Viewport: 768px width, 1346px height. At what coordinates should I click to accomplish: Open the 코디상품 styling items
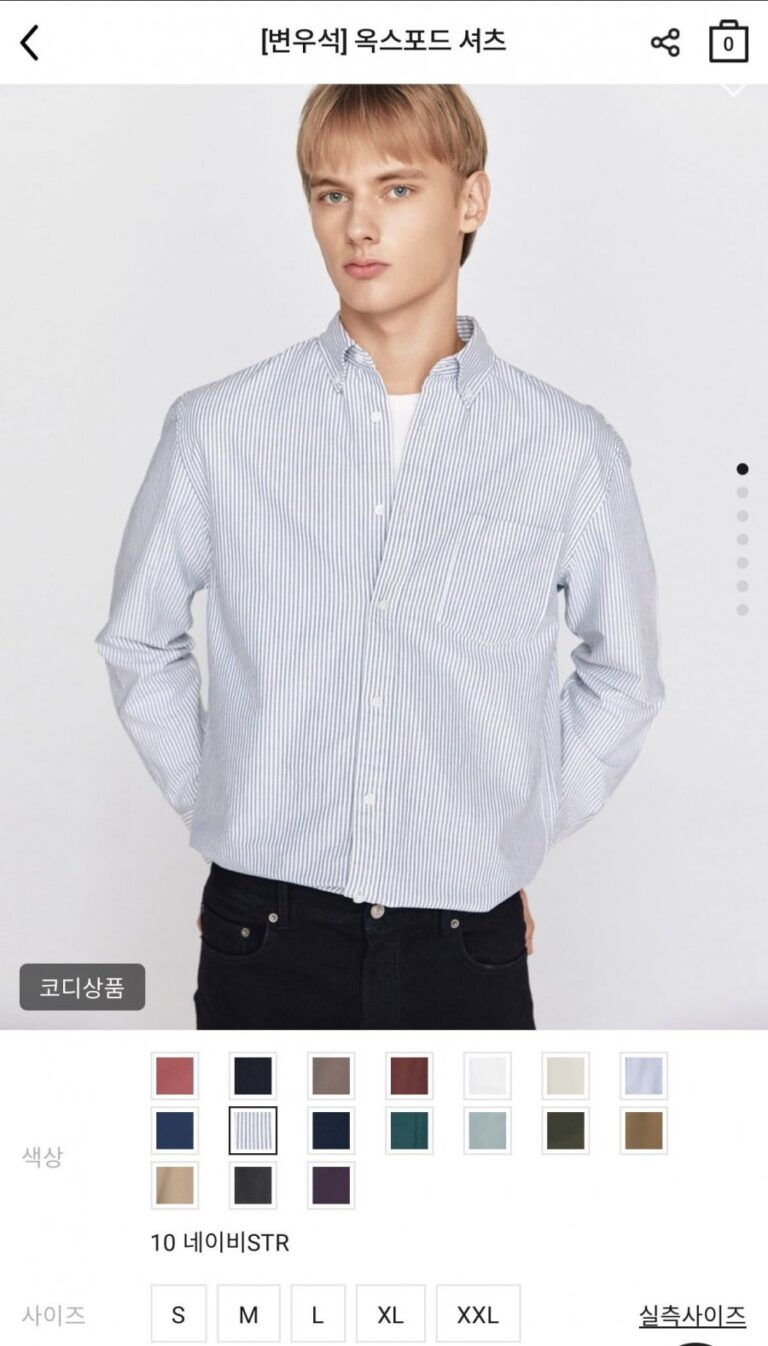[82, 987]
